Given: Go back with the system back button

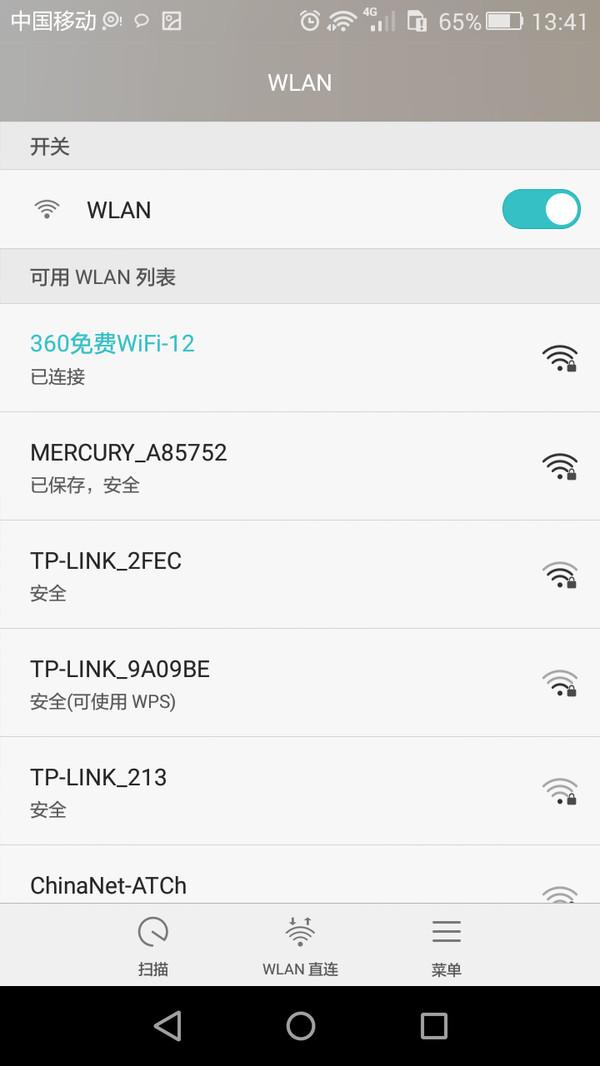Looking at the screenshot, I should (x=167, y=1026).
